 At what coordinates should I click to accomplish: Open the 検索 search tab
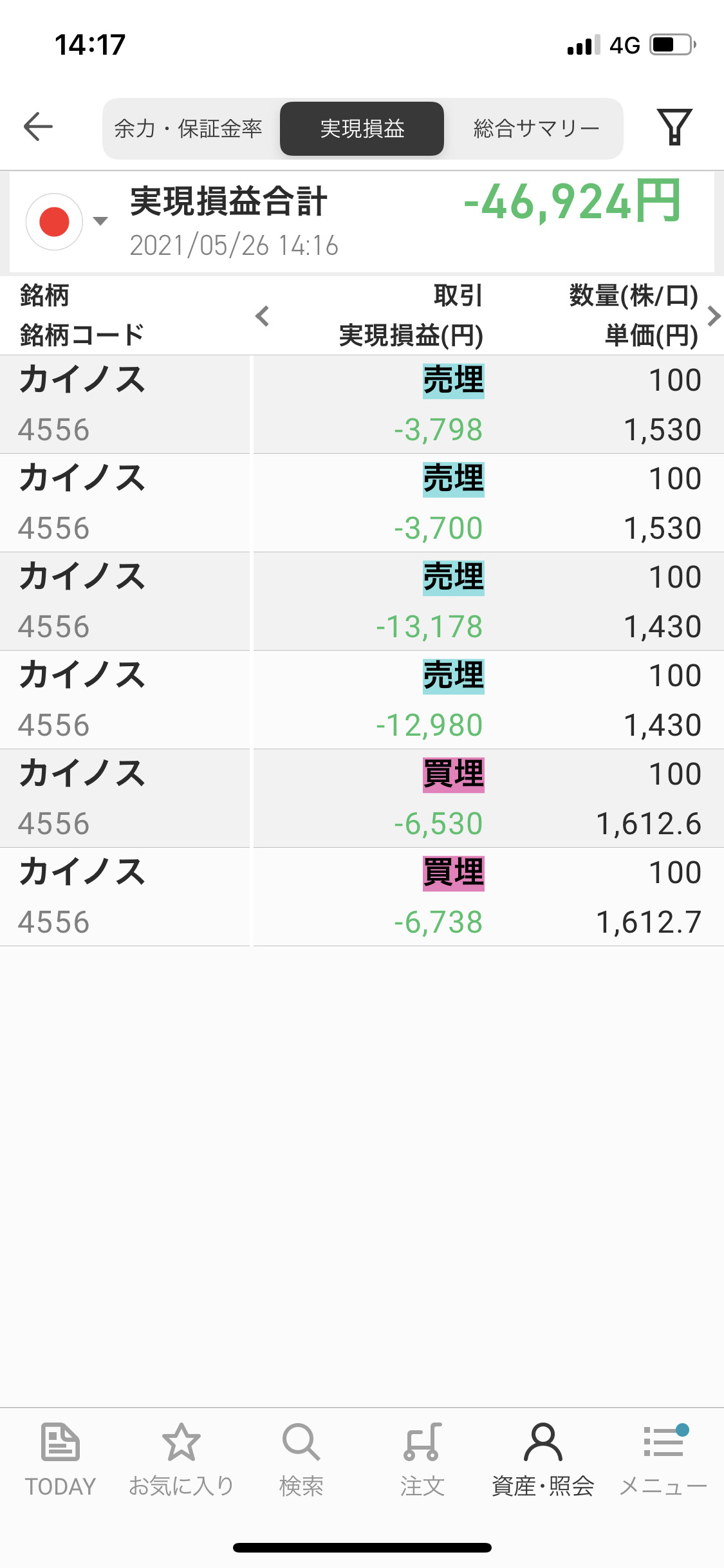(301, 1459)
